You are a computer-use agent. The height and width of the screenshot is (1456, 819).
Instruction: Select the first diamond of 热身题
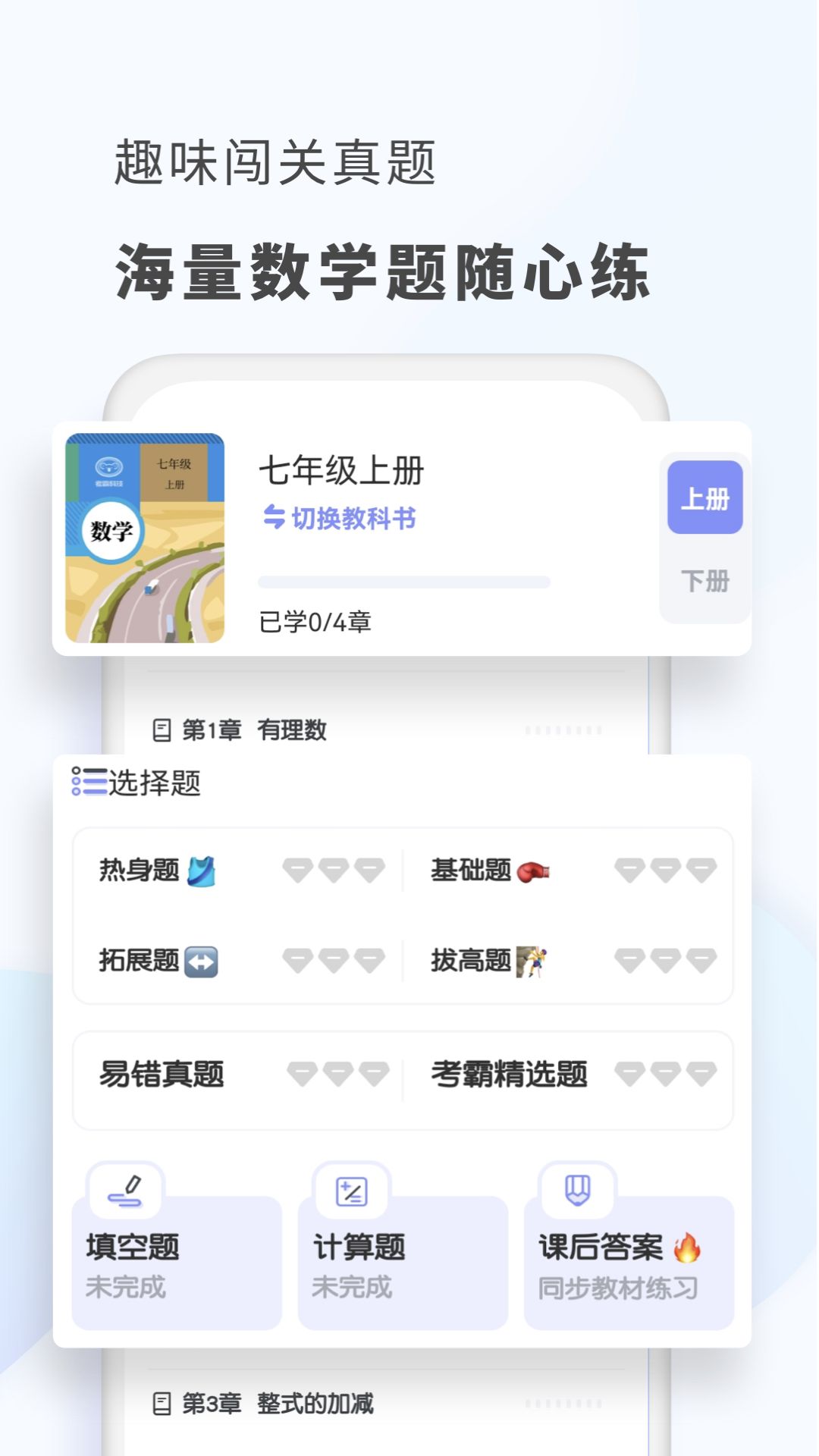(298, 870)
